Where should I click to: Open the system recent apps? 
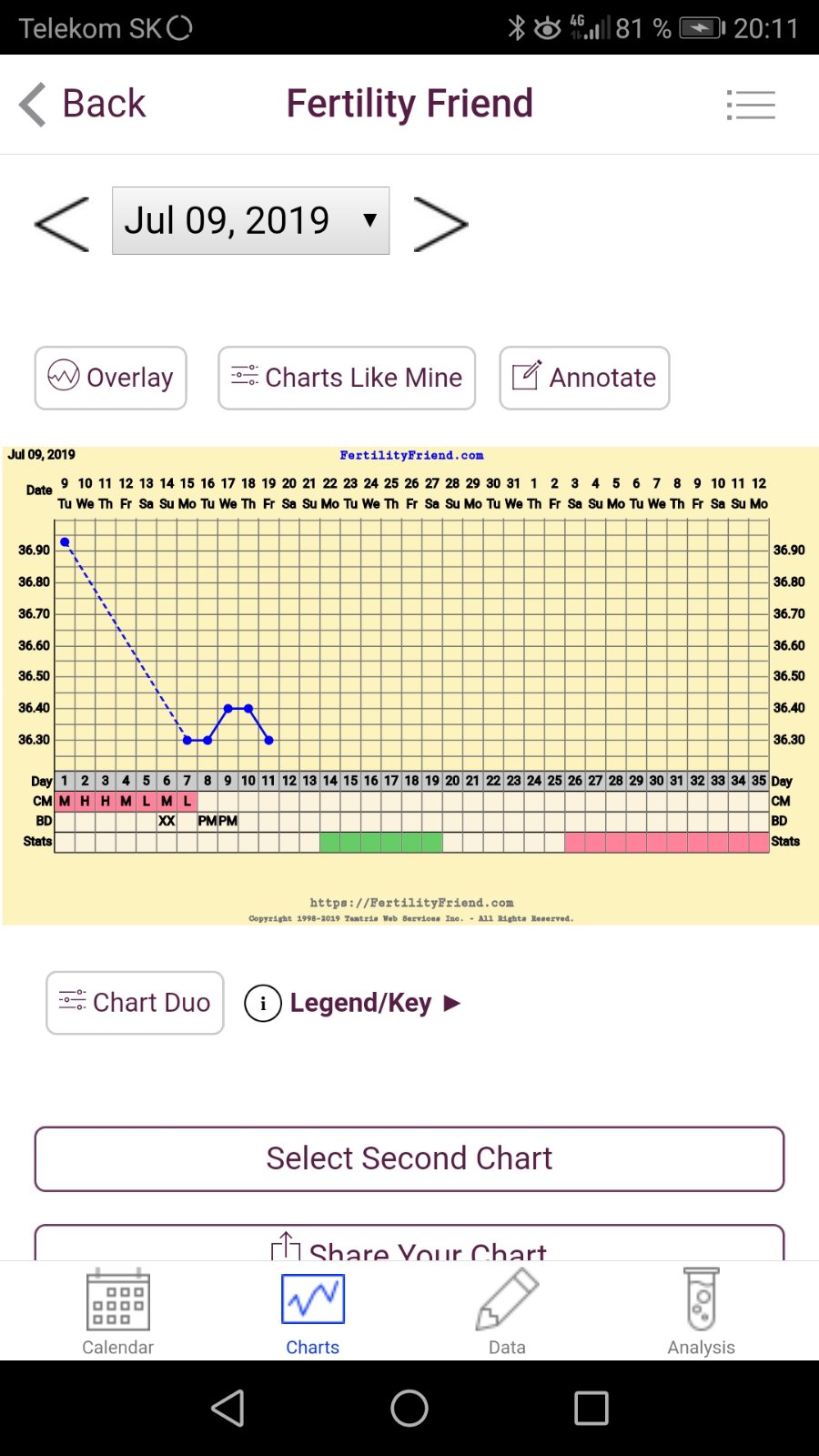[x=591, y=1409]
